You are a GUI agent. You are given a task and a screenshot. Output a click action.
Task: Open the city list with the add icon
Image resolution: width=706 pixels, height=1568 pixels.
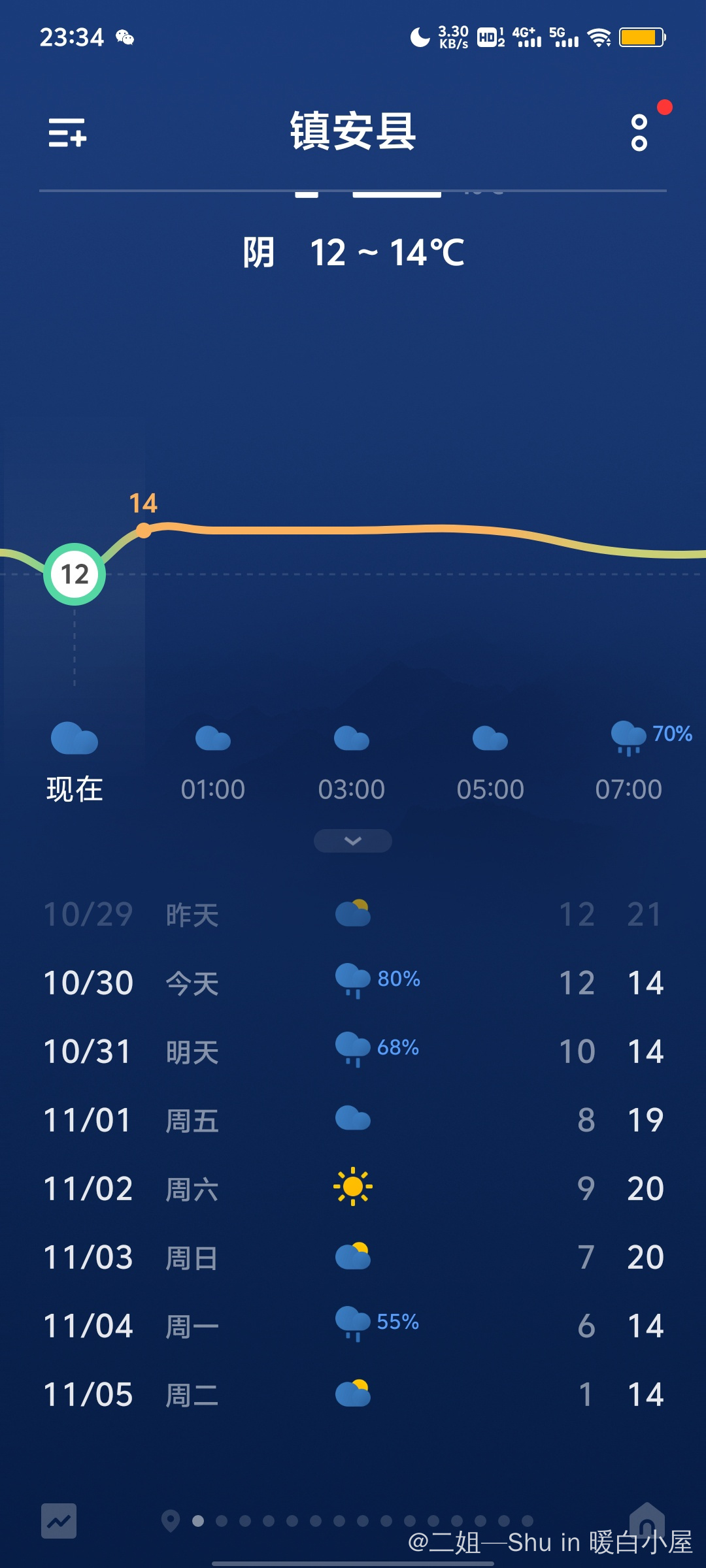[67, 133]
